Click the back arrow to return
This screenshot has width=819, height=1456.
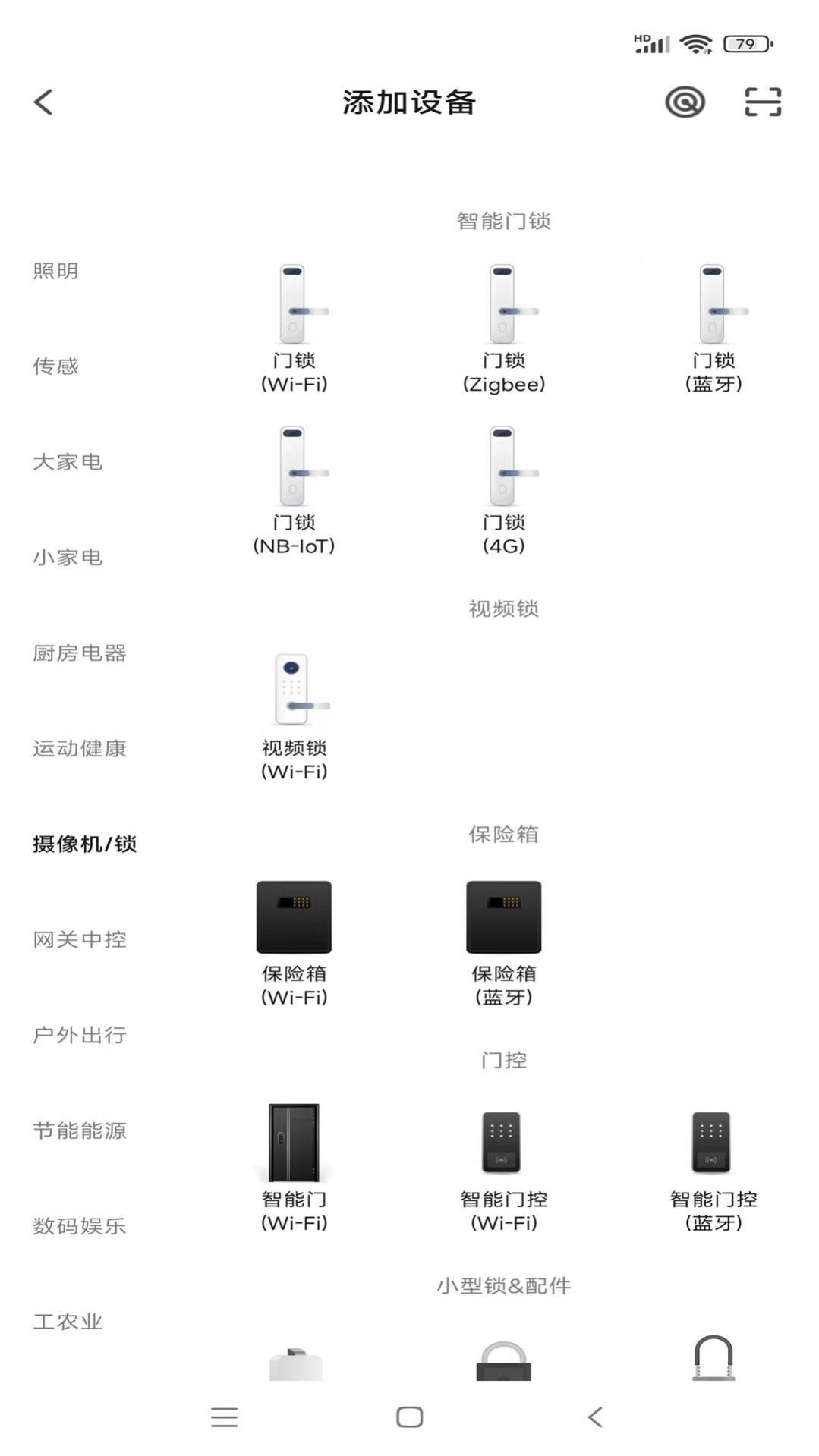tap(43, 102)
